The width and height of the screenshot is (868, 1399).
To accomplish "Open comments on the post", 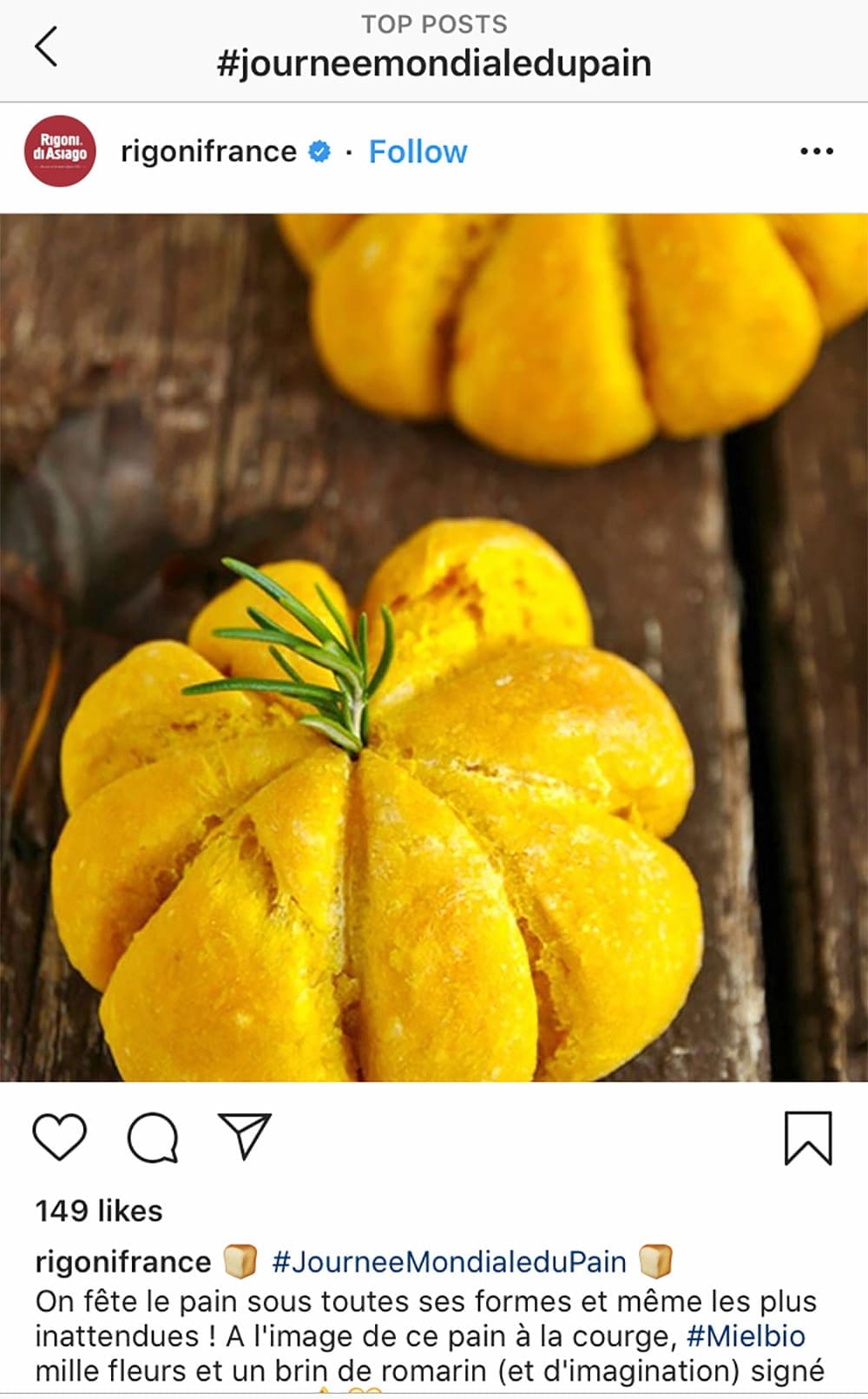I will [x=153, y=1137].
